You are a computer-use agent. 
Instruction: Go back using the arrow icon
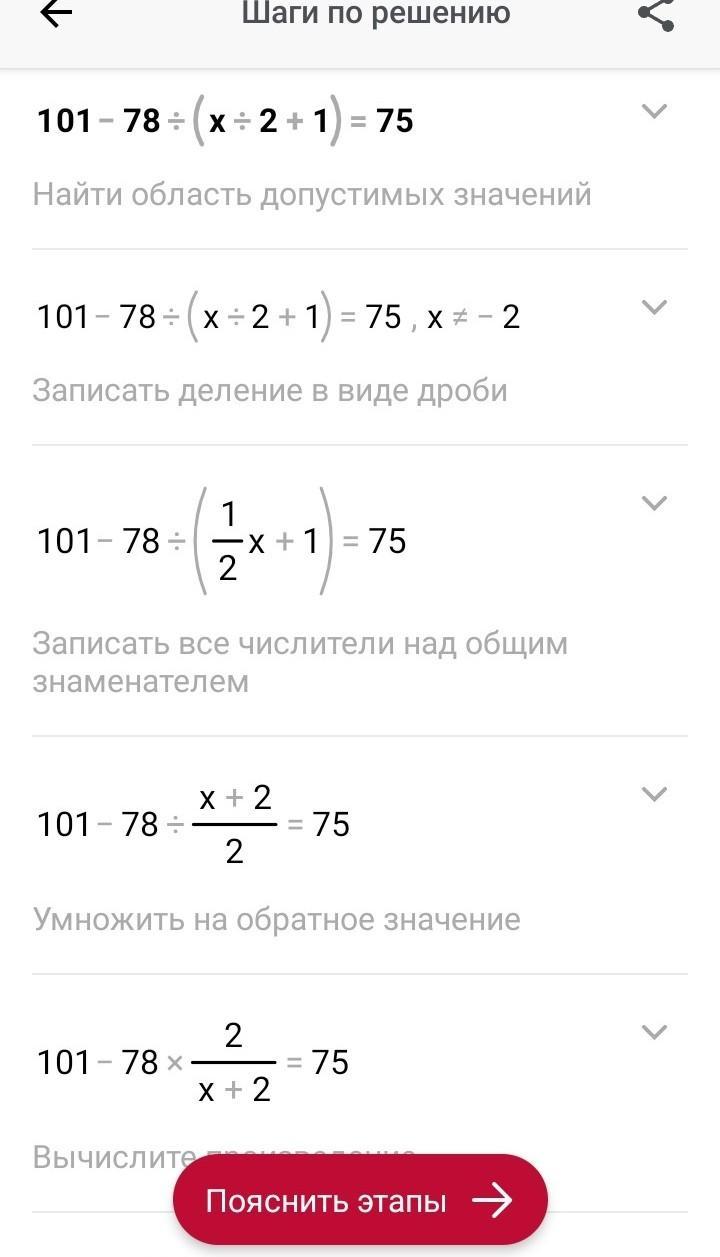click(55, 14)
